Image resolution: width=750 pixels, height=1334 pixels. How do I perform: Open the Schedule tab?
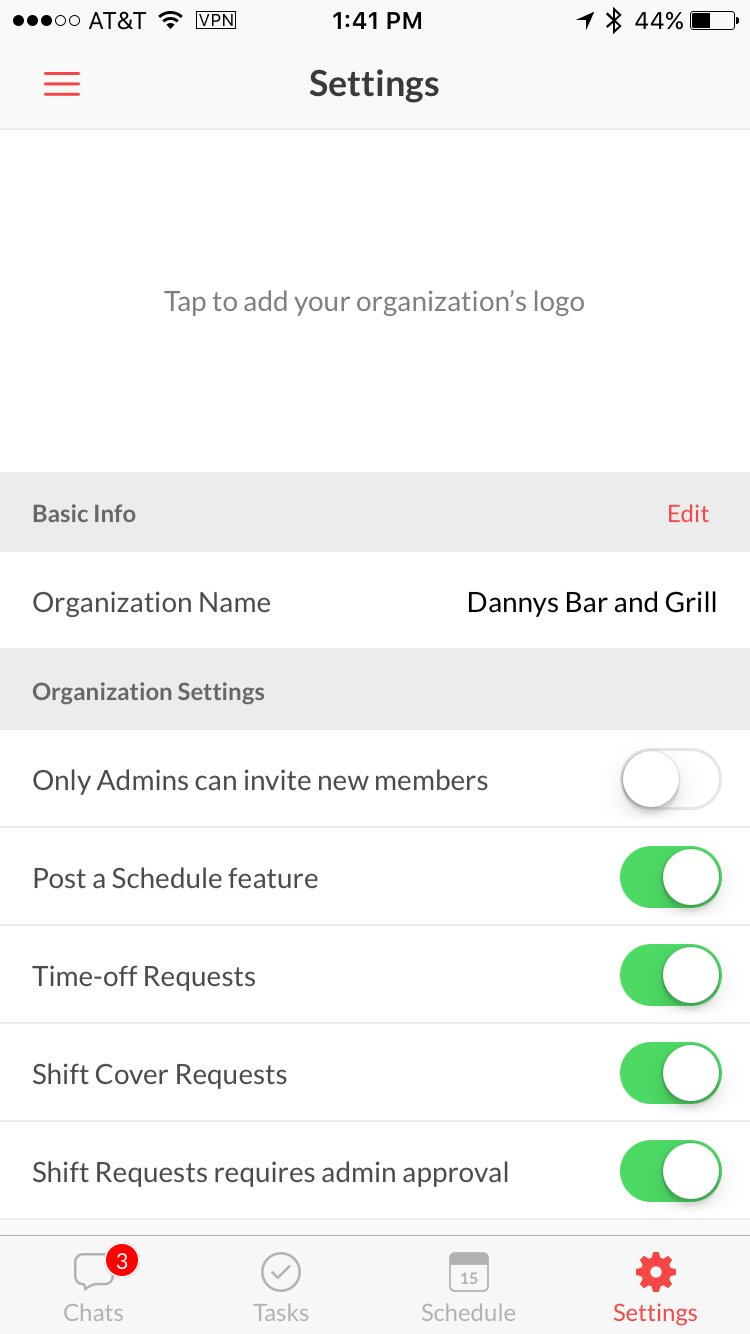(468, 1286)
